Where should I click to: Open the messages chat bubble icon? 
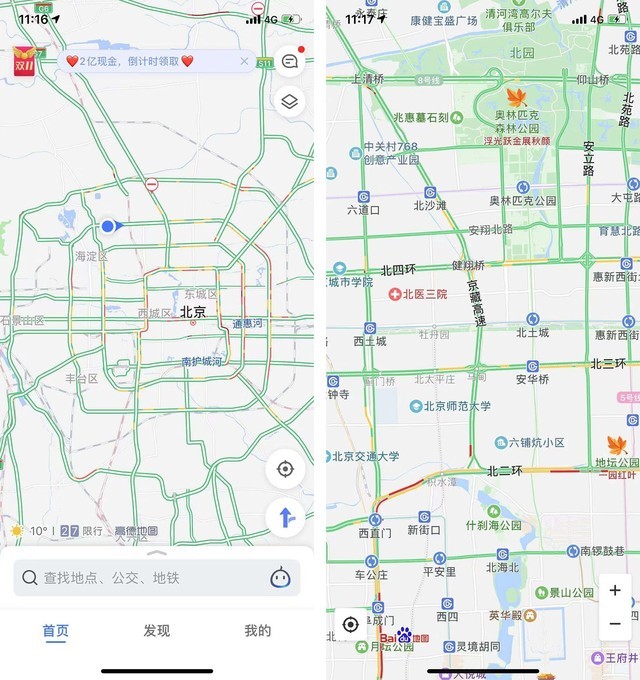289,61
